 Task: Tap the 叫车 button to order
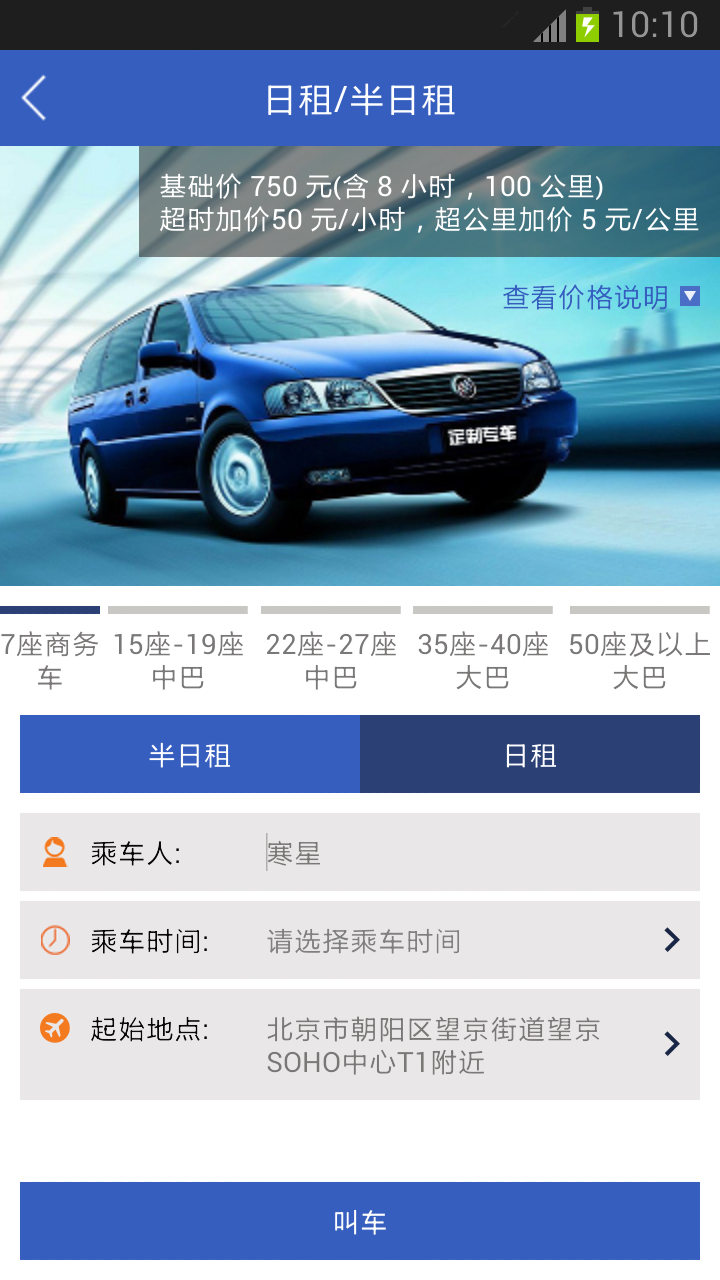pyautogui.click(x=360, y=1221)
